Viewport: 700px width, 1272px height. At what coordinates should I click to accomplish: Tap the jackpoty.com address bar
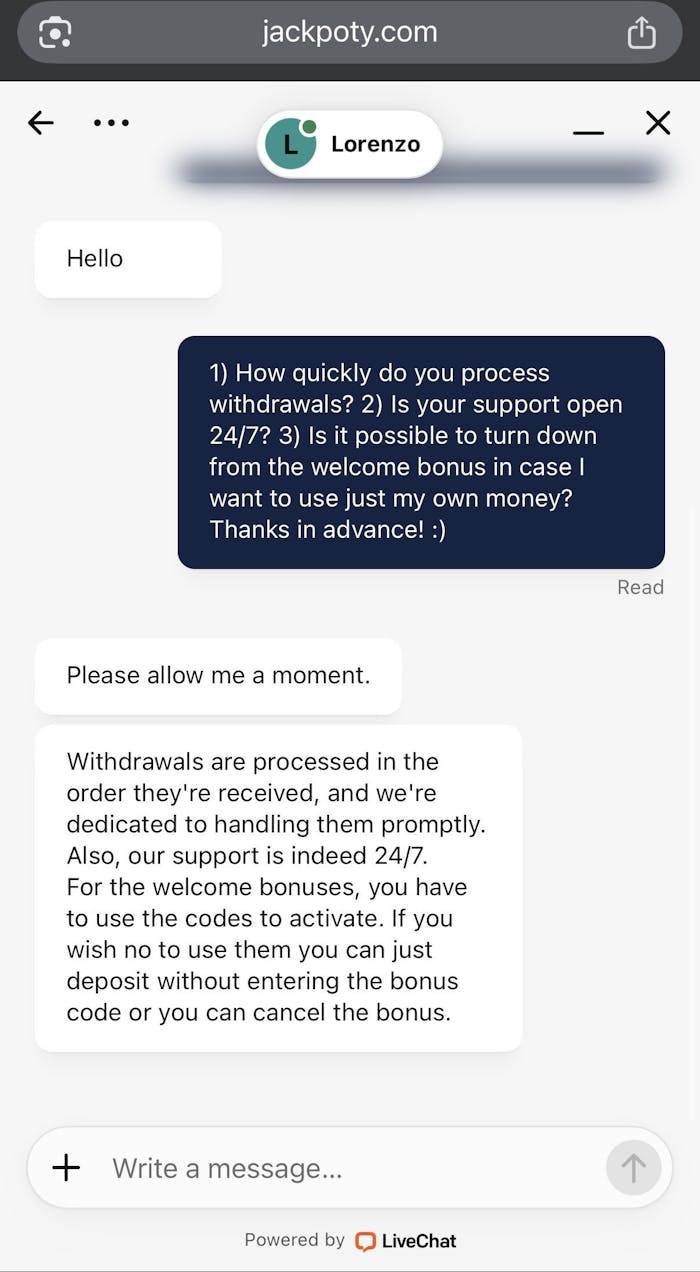[x=349, y=32]
